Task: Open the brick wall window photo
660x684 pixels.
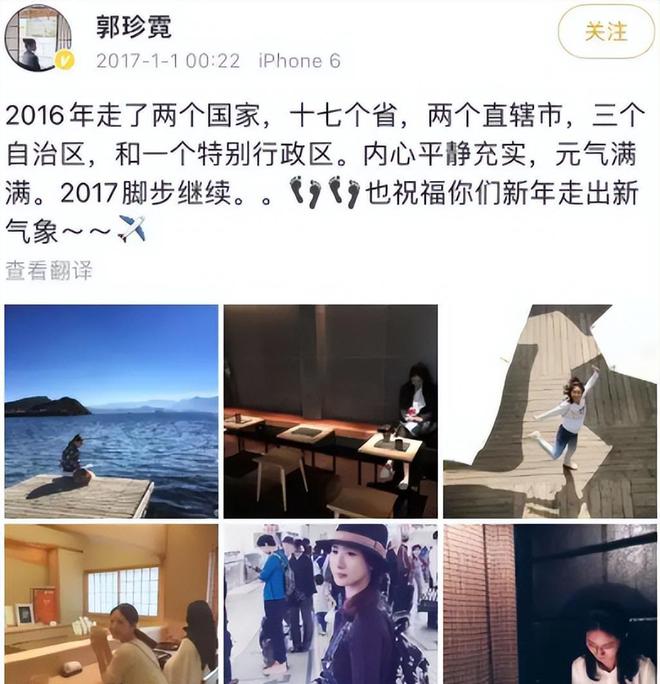Action: pos(550,603)
